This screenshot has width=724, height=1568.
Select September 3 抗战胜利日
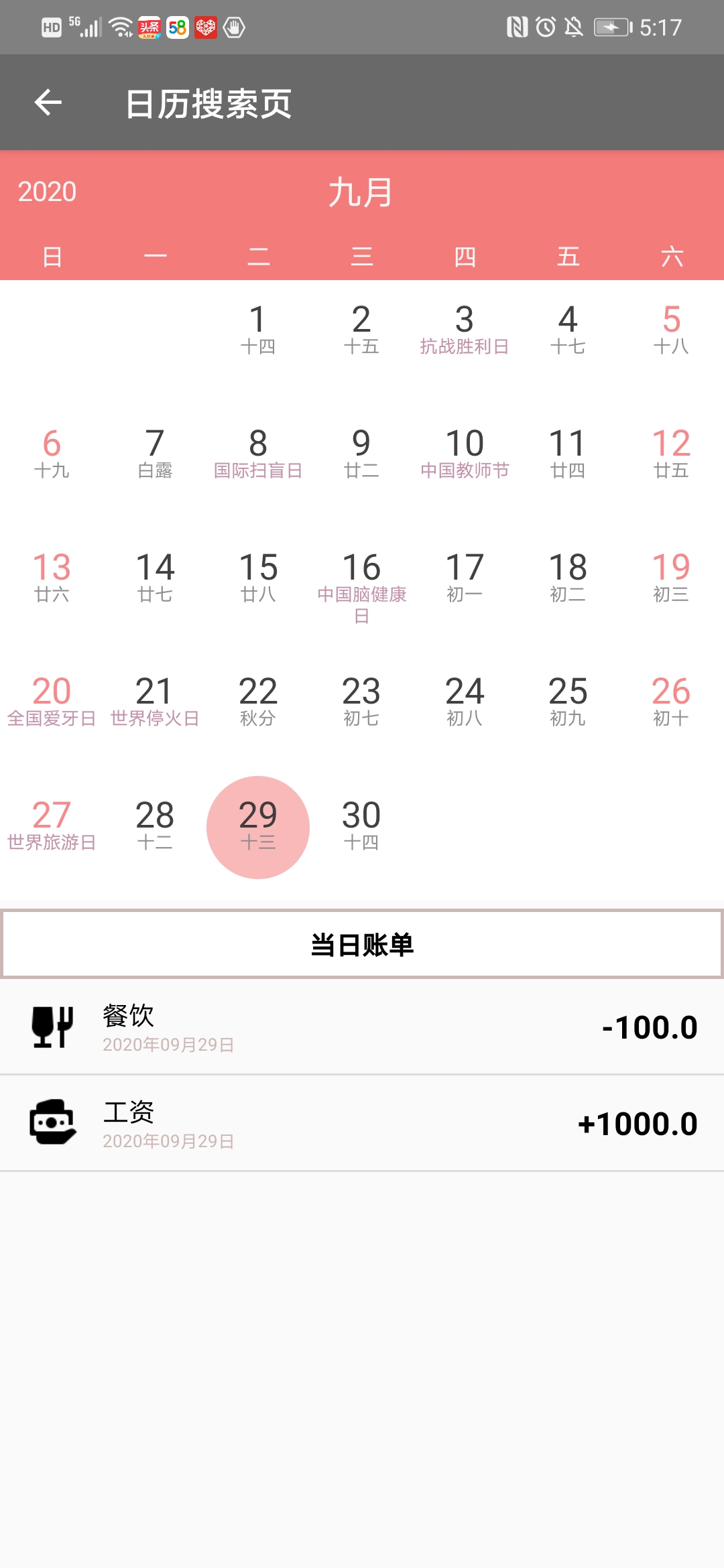pyautogui.click(x=465, y=330)
